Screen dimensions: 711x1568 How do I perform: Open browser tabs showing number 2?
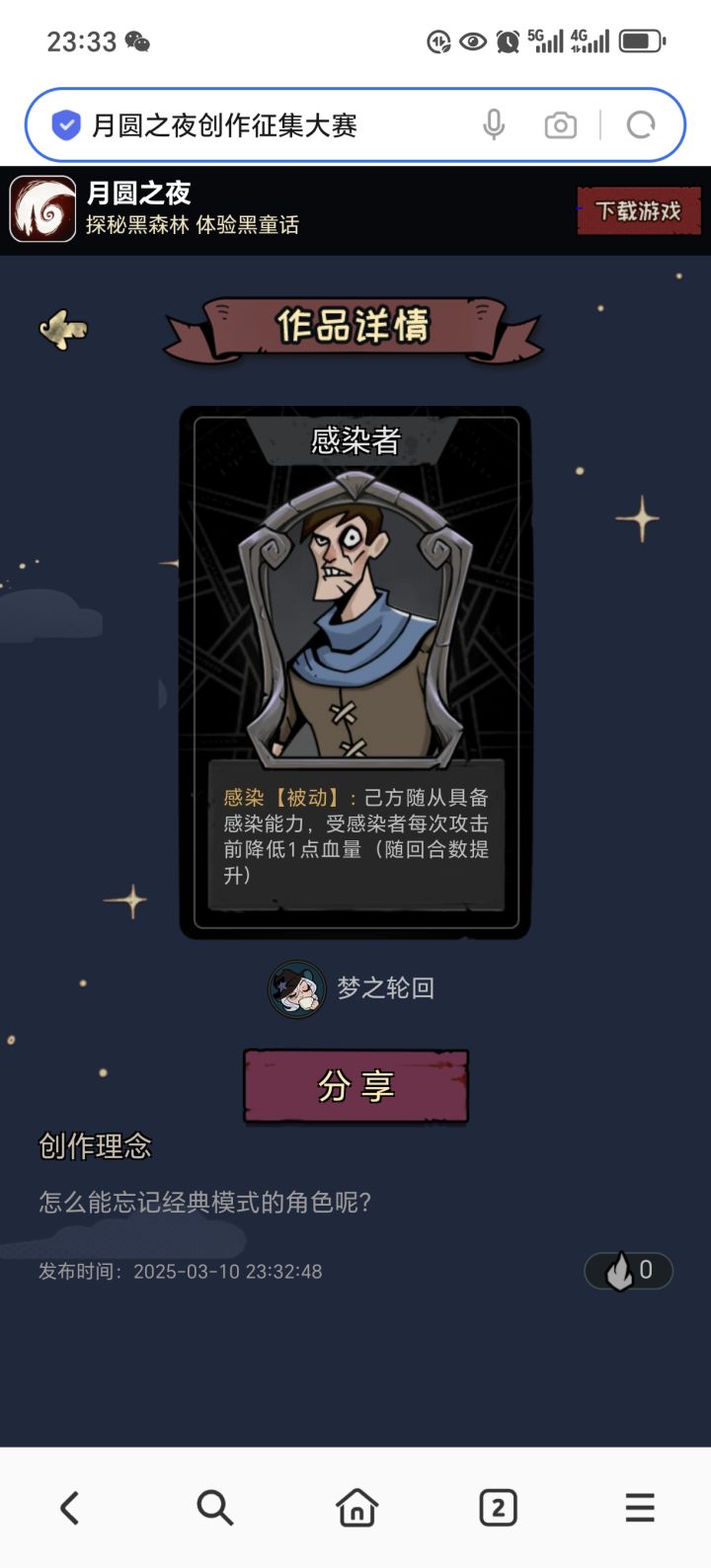[x=498, y=1508]
